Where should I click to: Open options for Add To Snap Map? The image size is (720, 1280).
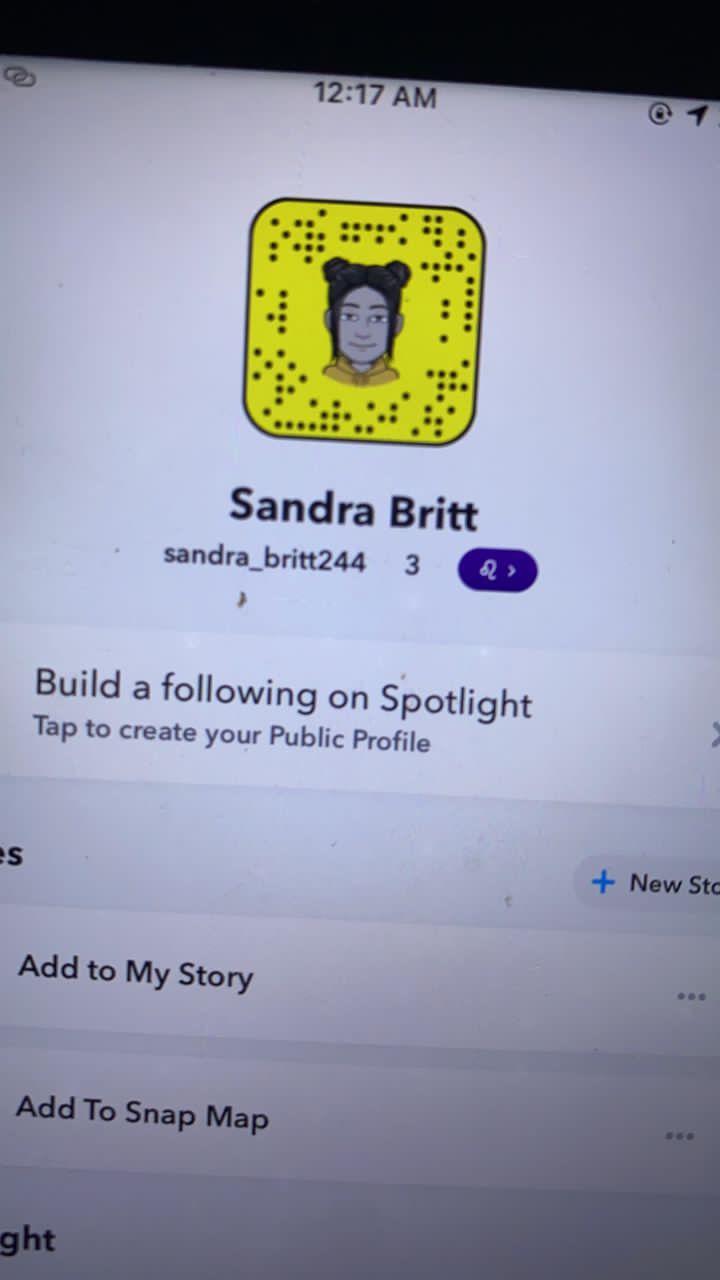coord(679,1136)
